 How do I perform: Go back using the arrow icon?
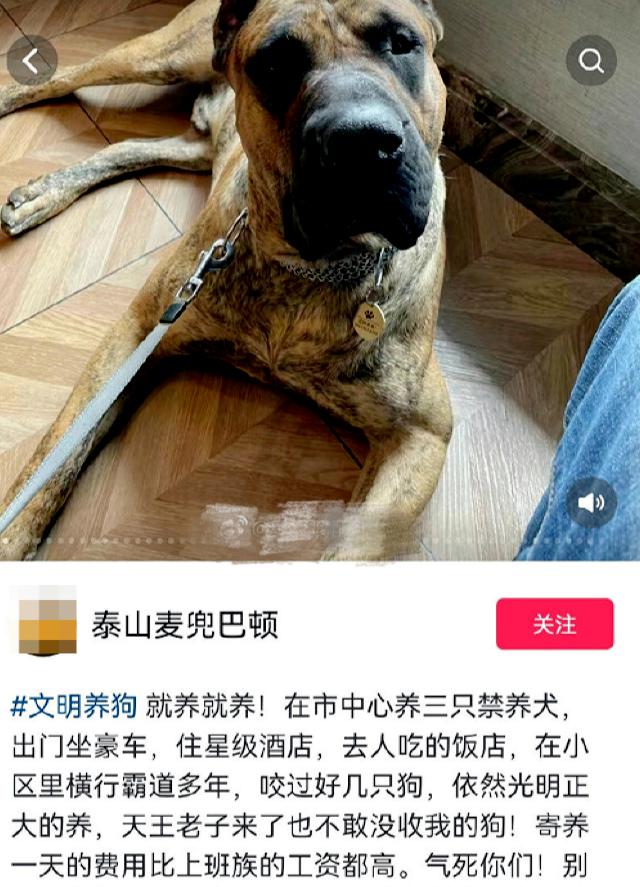(32, 61)
